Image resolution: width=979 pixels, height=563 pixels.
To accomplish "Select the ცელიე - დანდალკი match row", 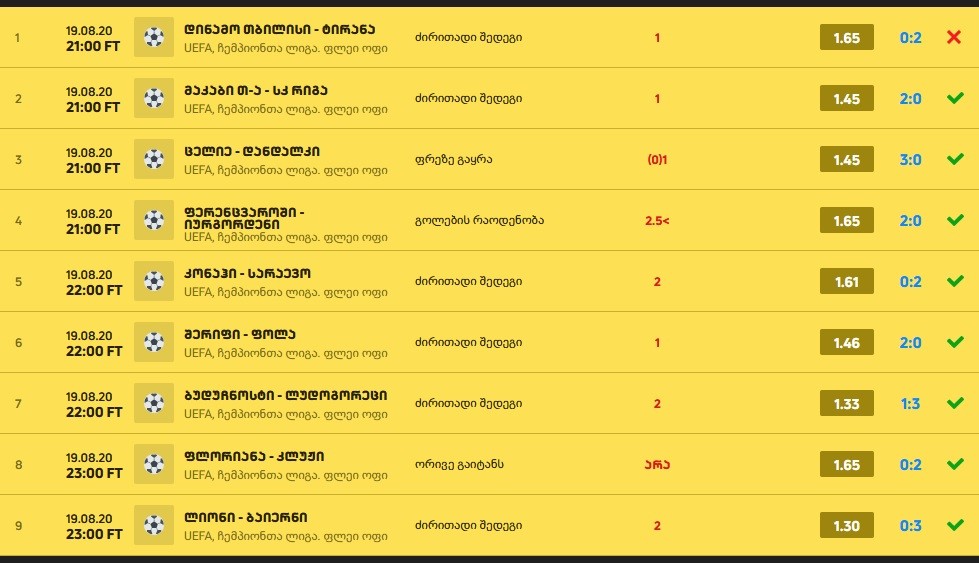I will [x=252, y=151].
